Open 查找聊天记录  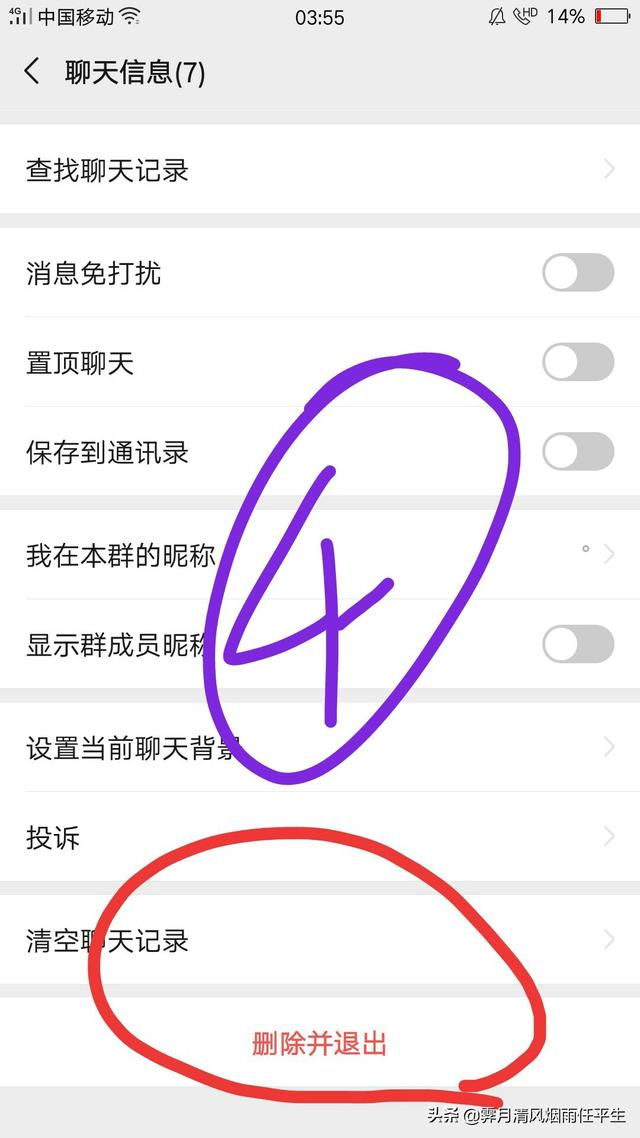click(x=320, y=170)
